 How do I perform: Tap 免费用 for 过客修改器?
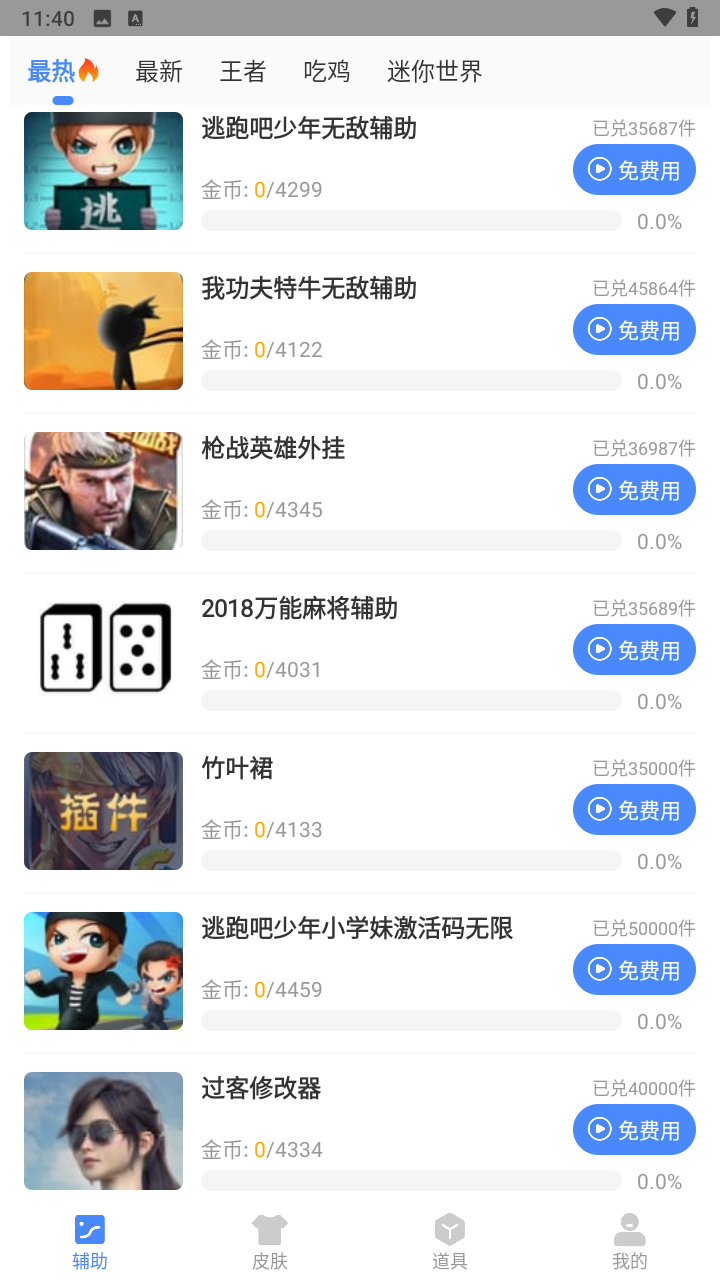(x=633, y=1129)
